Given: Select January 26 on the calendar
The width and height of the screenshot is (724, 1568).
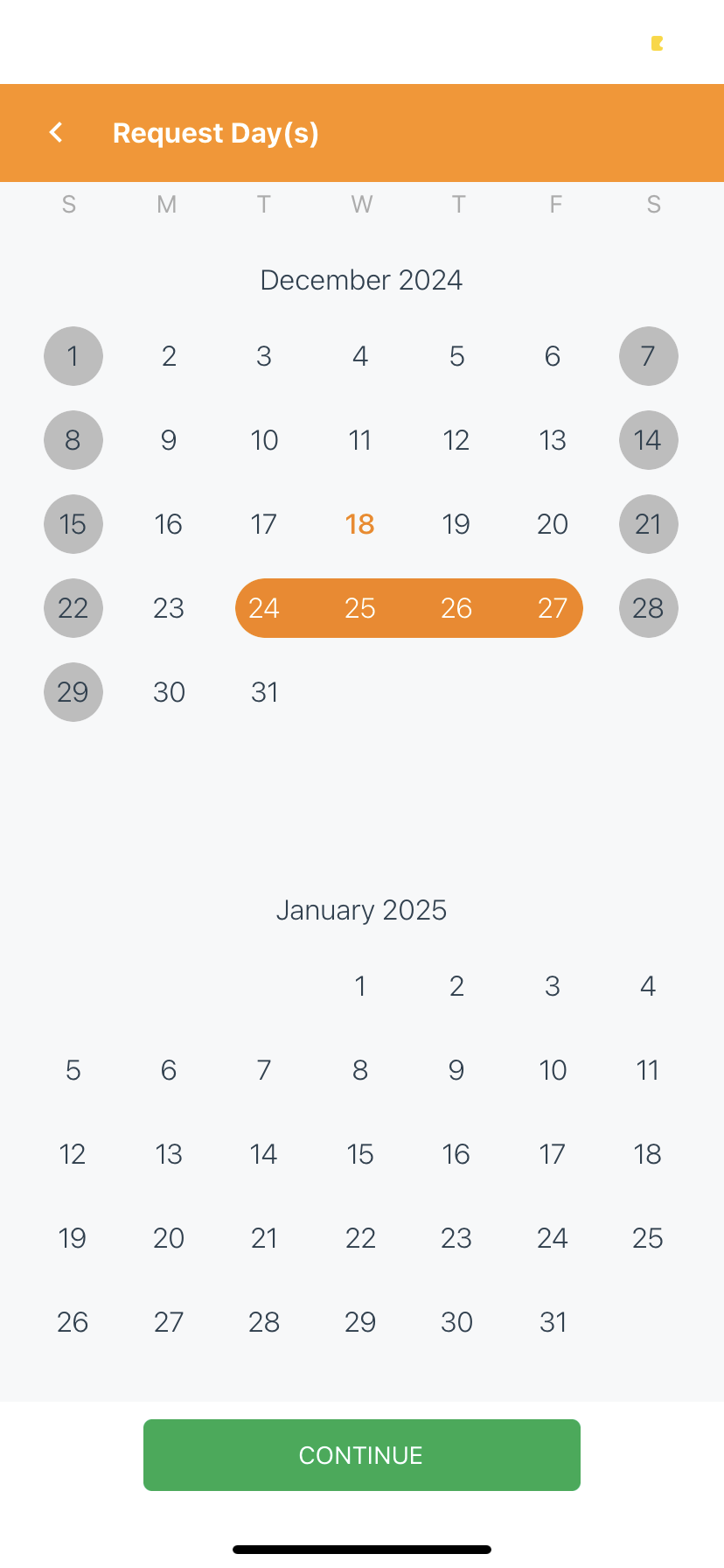Looking at the screenshot, I should [73, 1322].
